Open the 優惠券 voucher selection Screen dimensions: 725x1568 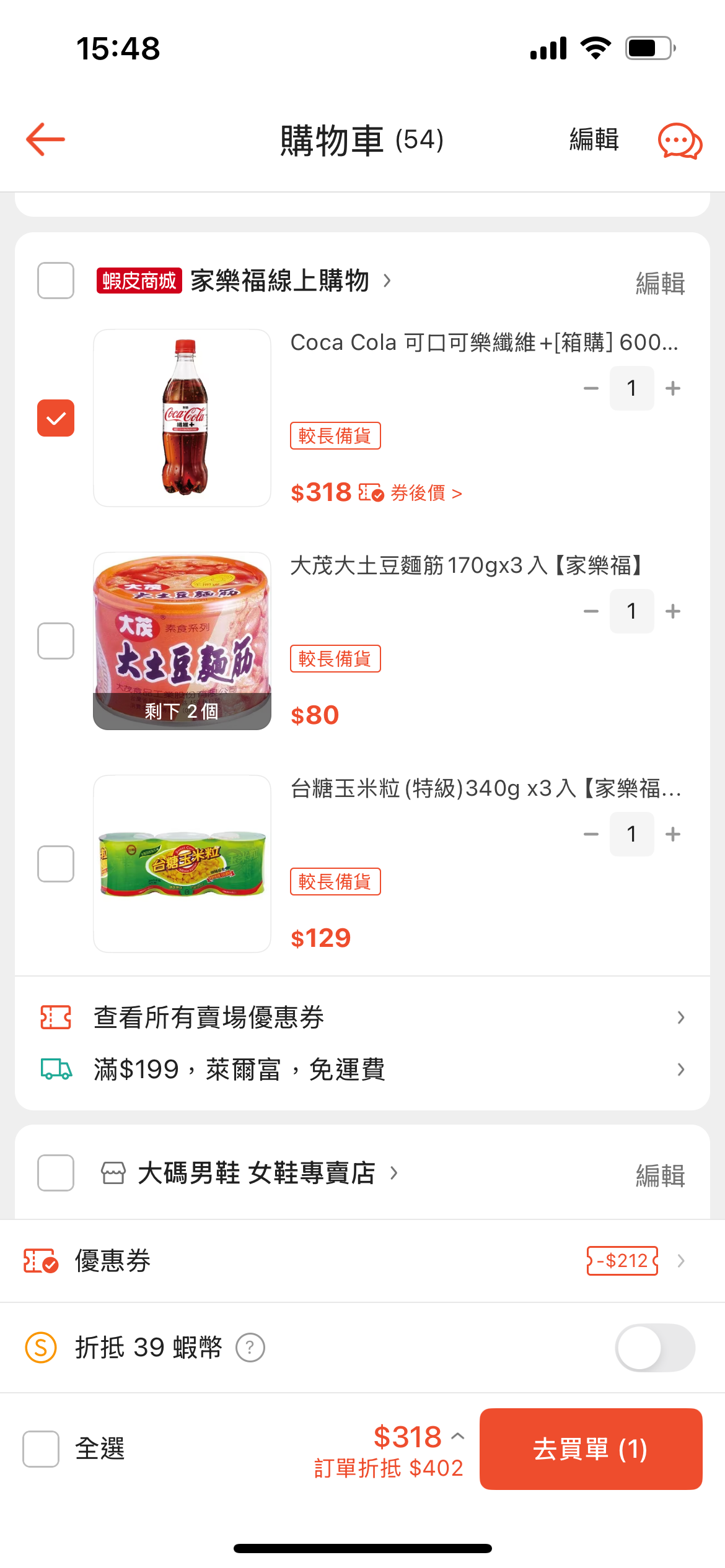(x=362, y=1261)
